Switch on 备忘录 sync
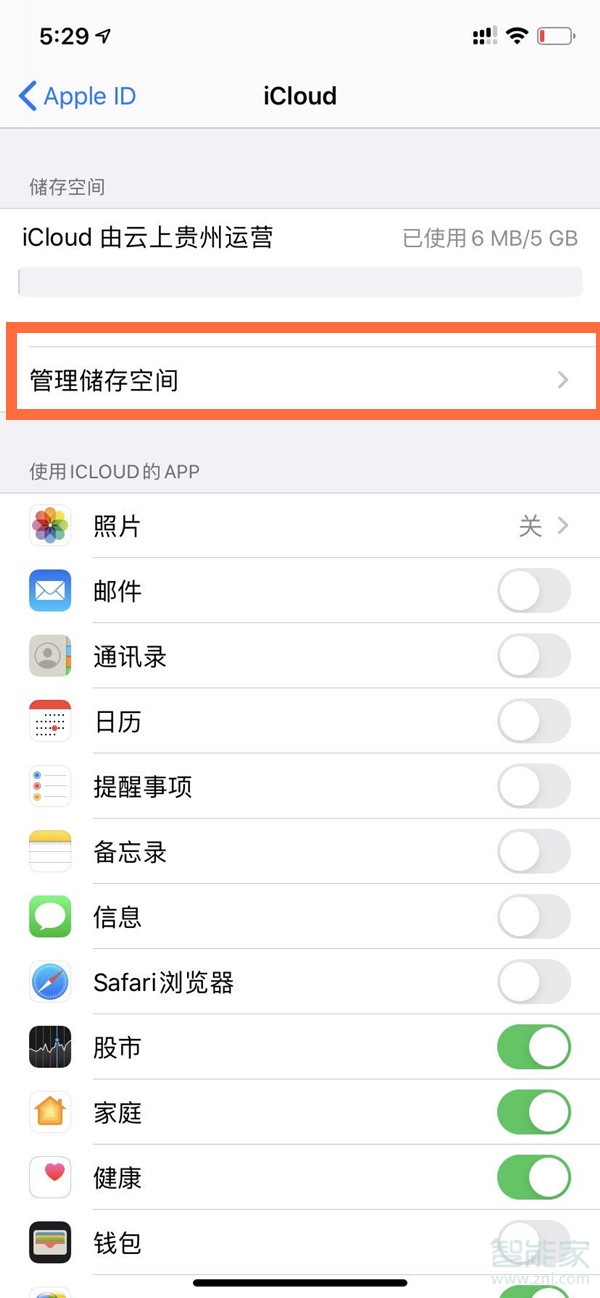 [x=534, y=852]
